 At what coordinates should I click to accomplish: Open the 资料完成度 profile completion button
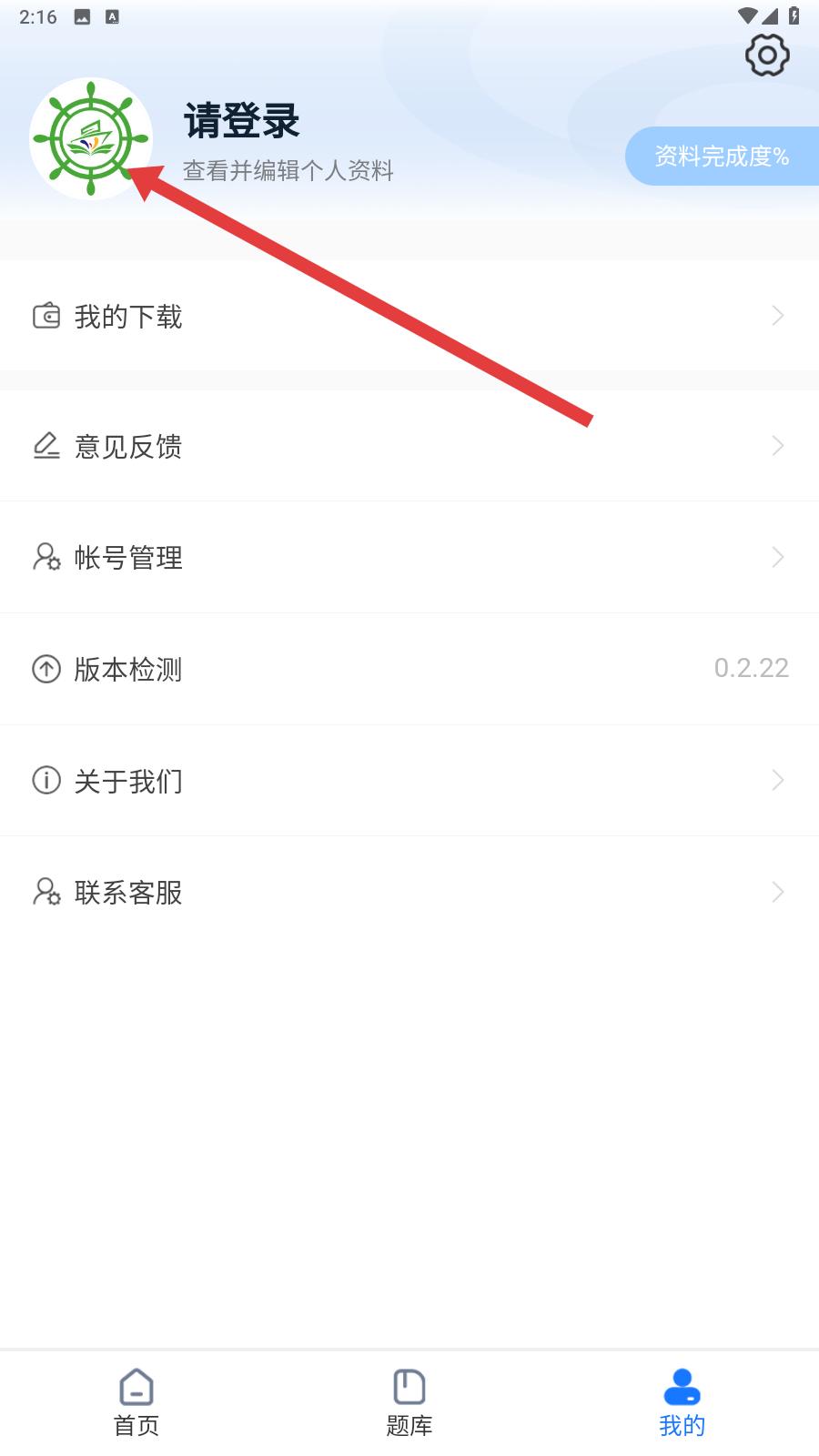coord(722,157)
